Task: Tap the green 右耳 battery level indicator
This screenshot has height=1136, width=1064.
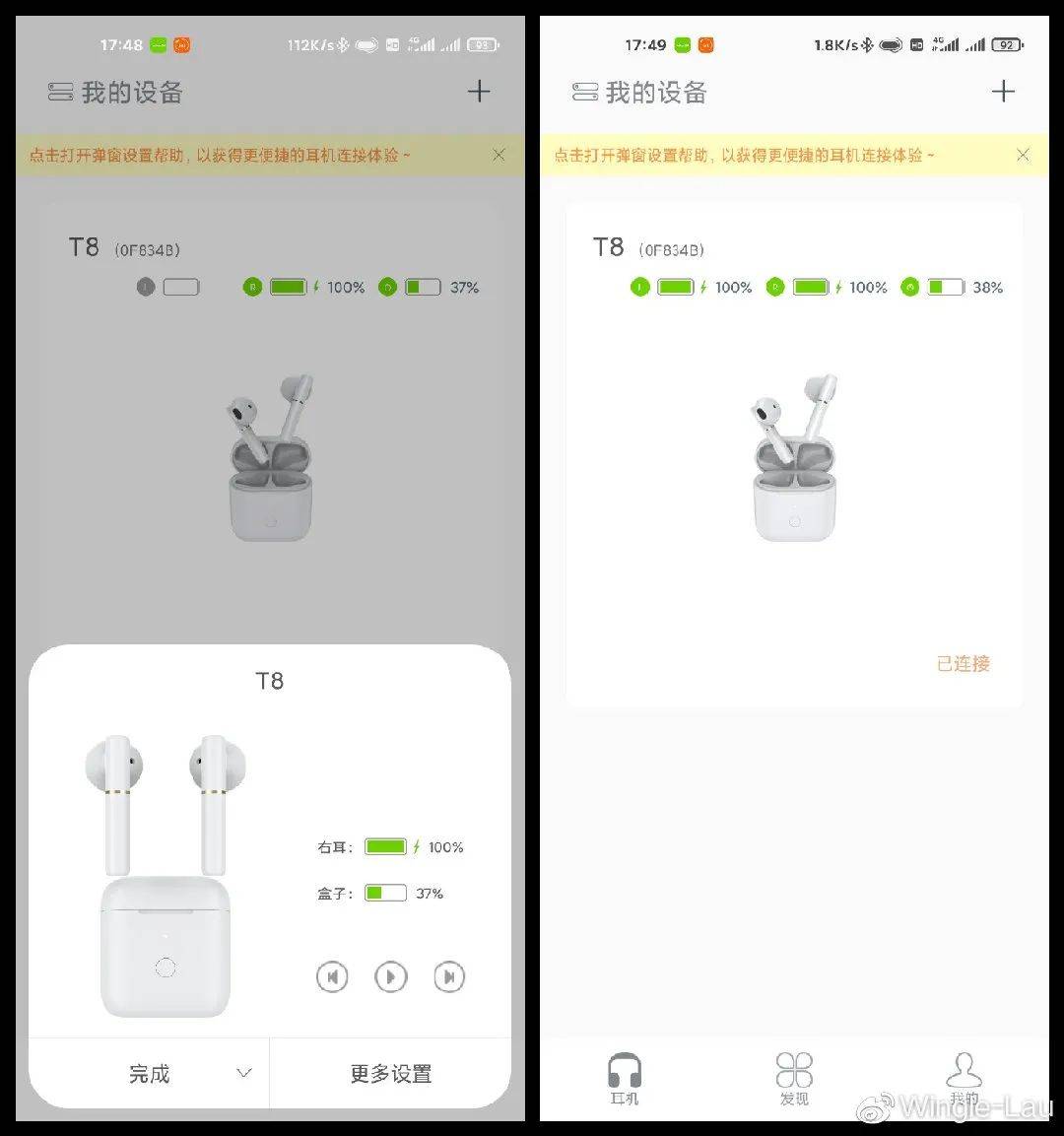Action: [384, 846]
